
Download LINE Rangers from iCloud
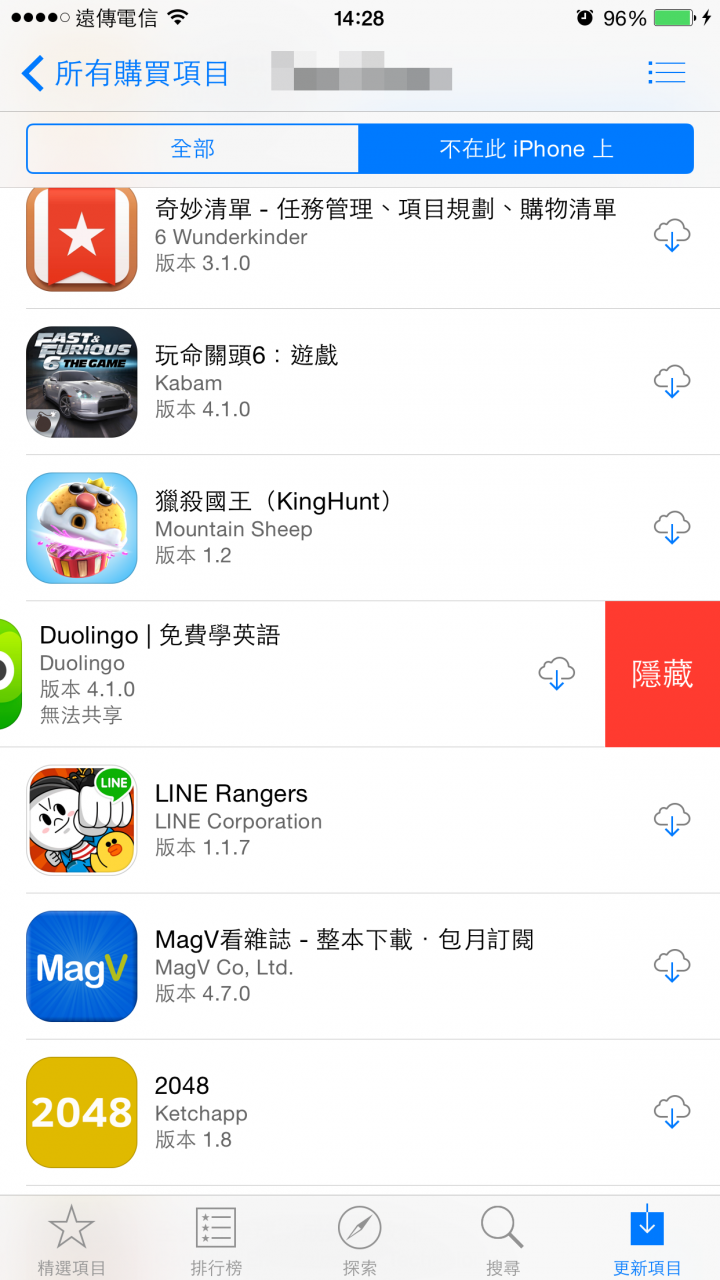click(672, 820)
